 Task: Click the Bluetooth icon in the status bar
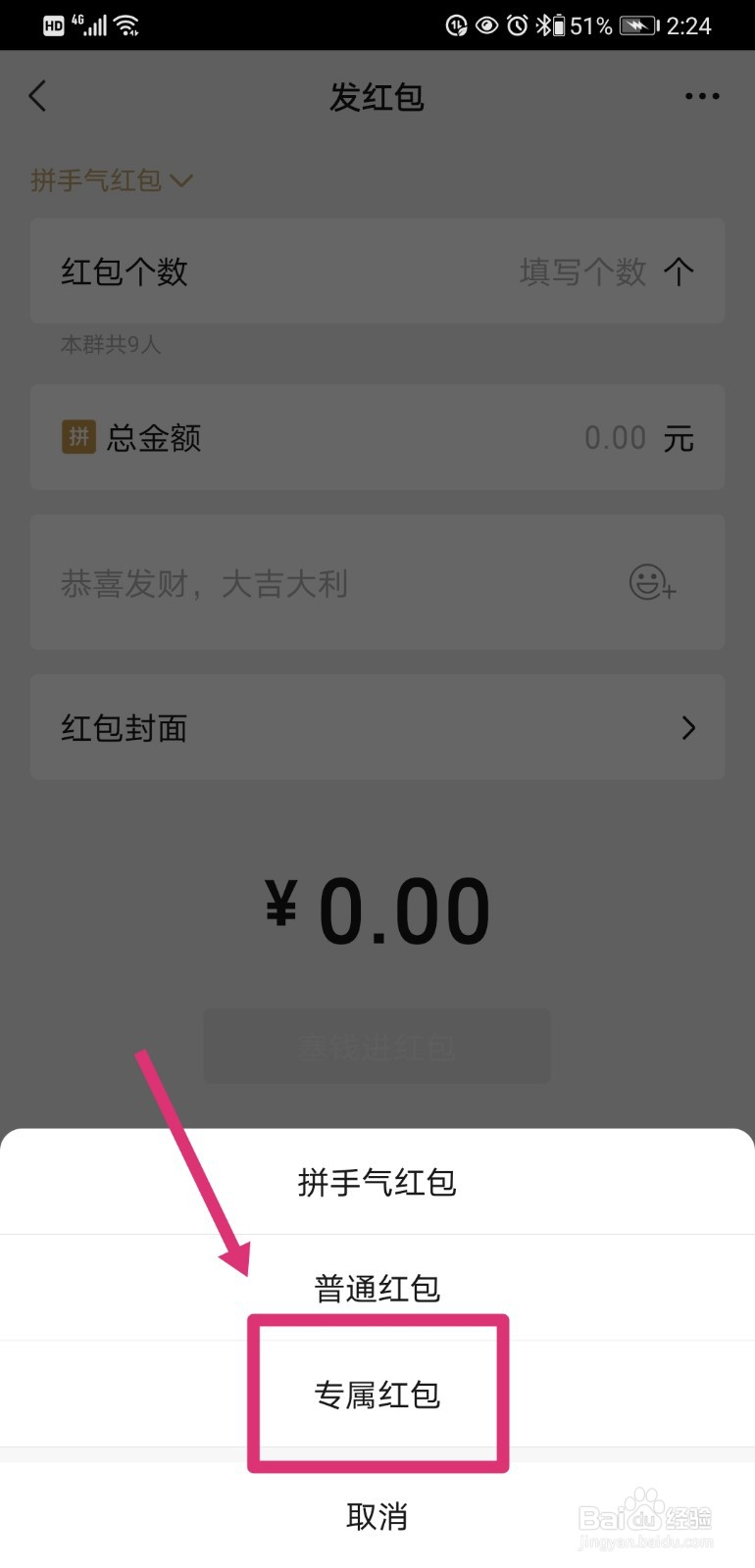[545, 24]
